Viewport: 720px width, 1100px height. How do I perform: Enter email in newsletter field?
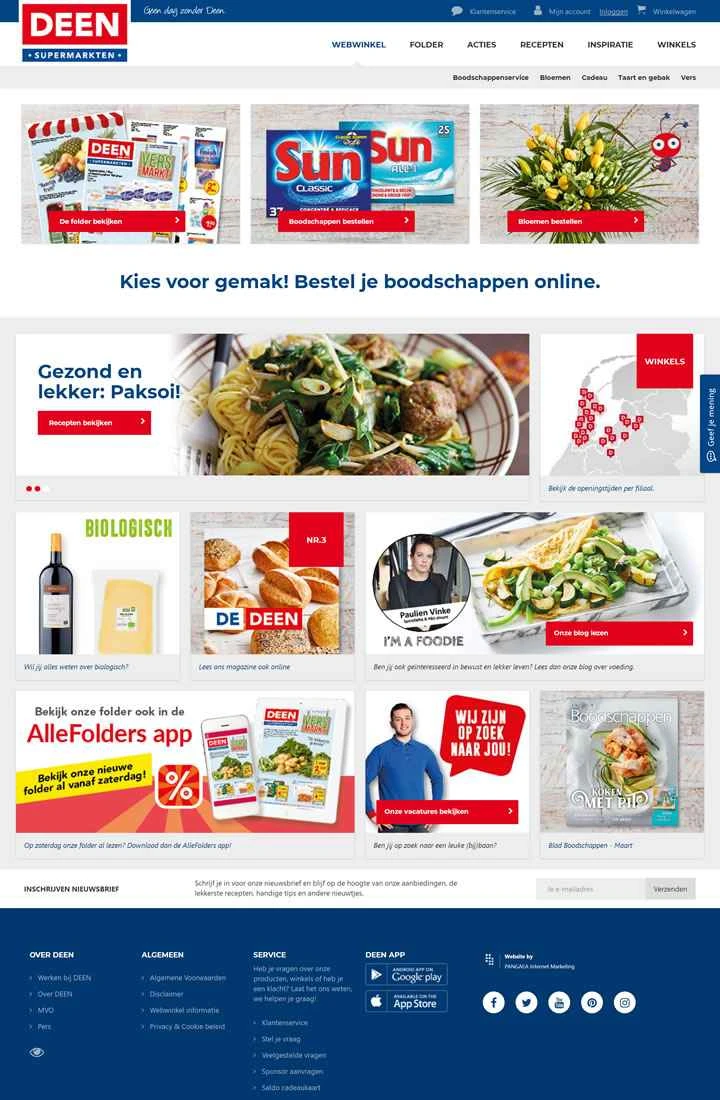coord(590,888)
